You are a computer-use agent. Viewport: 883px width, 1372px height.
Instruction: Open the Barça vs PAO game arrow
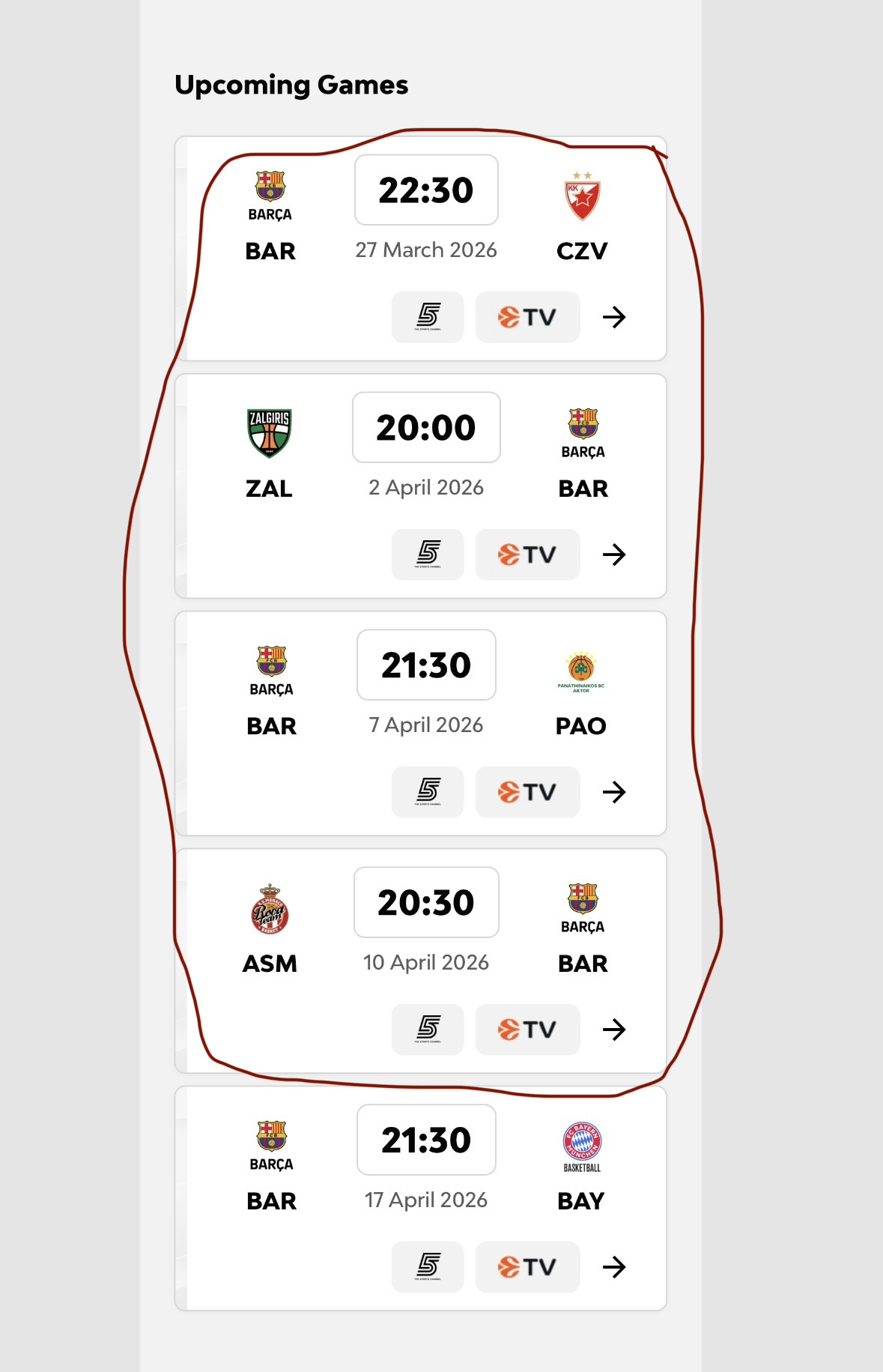[x=614, y=792]
